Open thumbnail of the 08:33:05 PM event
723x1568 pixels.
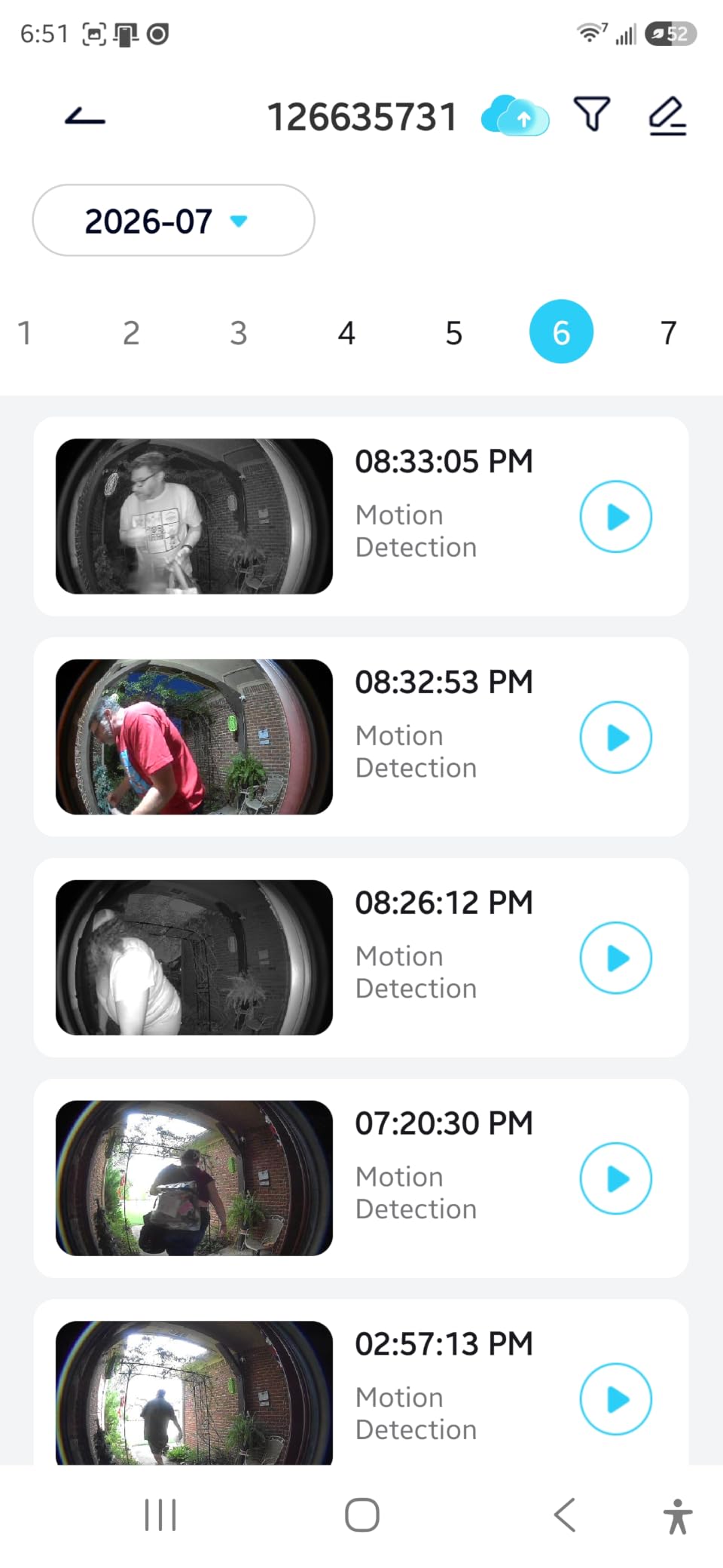click(194, 517)
